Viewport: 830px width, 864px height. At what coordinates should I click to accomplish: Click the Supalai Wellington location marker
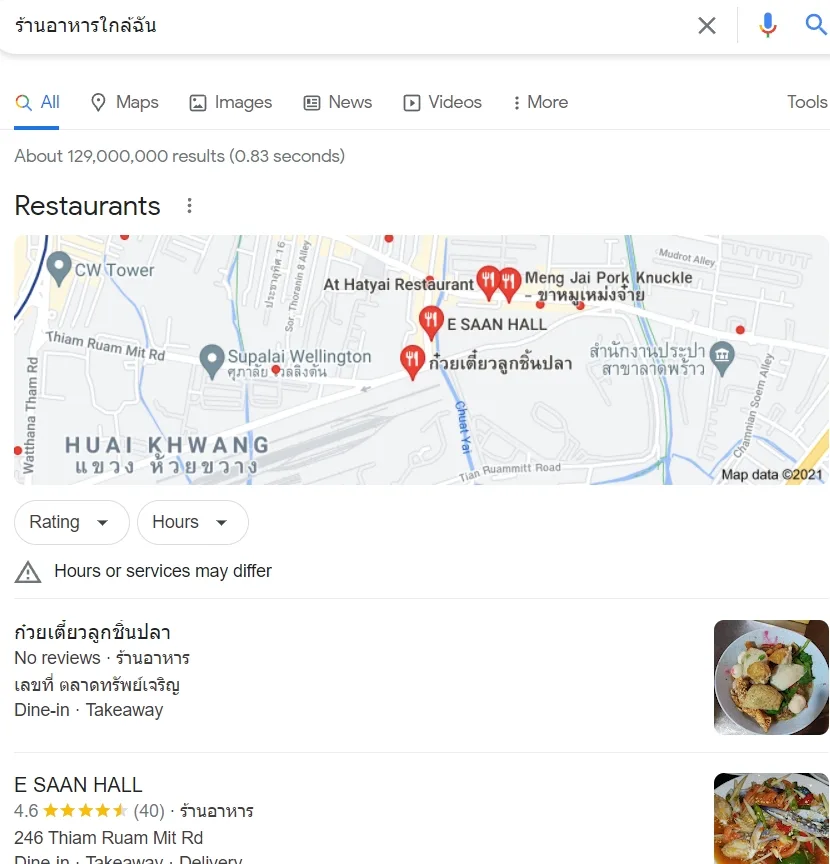(213, 355)
